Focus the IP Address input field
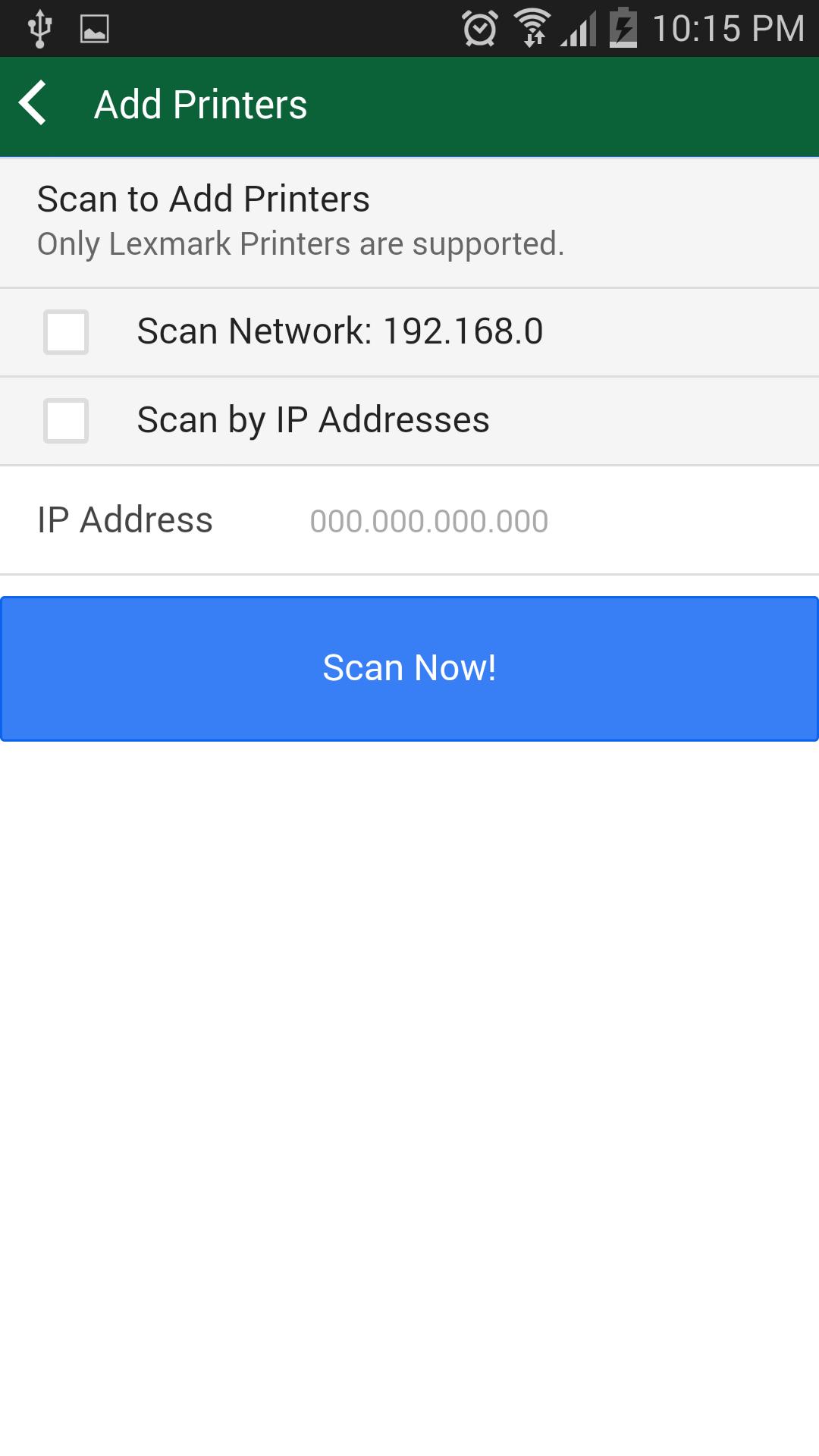This screenshot has width=819, height=1456. coord(531,521)
